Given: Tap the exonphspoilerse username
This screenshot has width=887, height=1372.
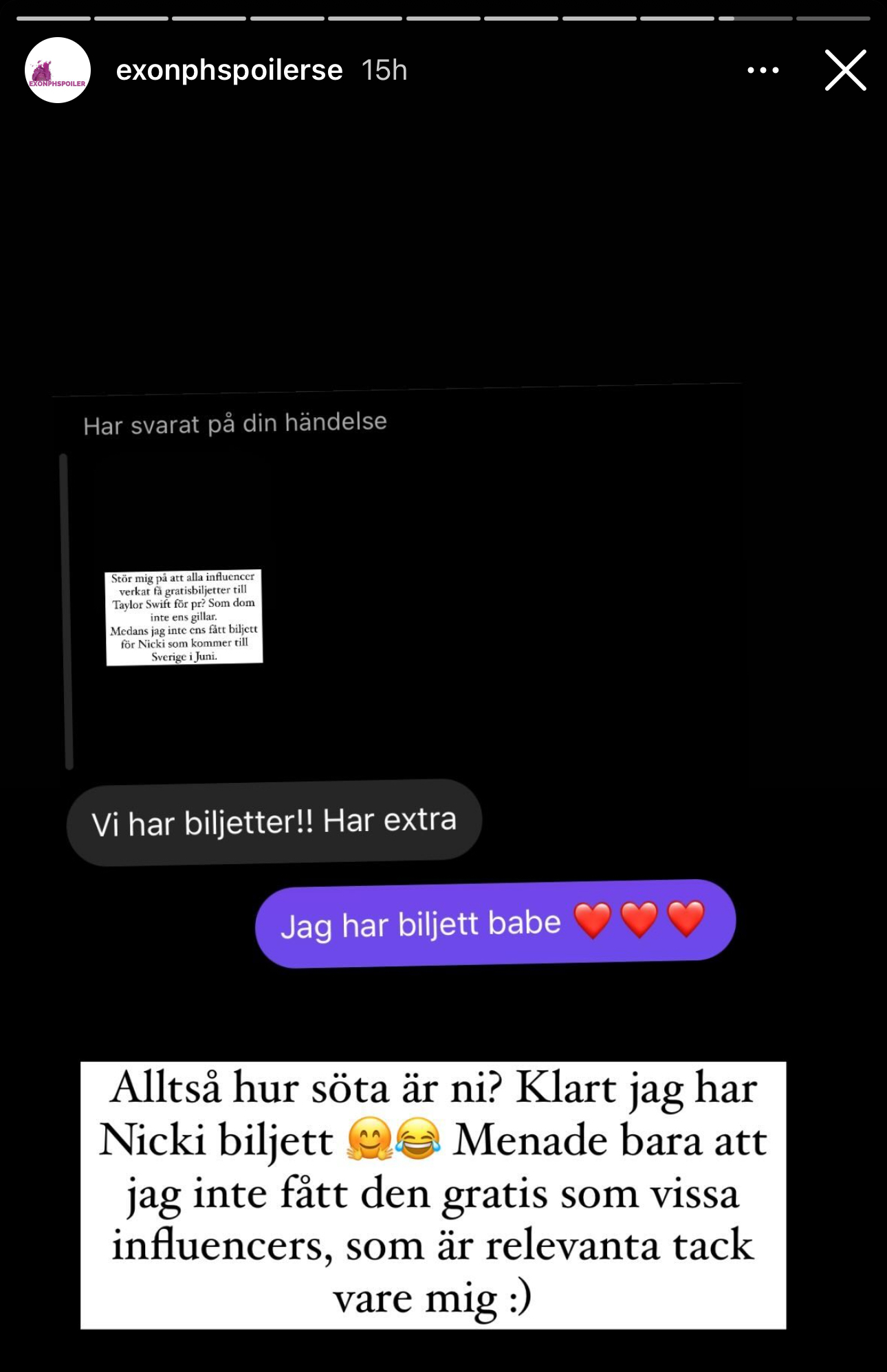Looking at the screenshot, I should (x=229, y=70).
